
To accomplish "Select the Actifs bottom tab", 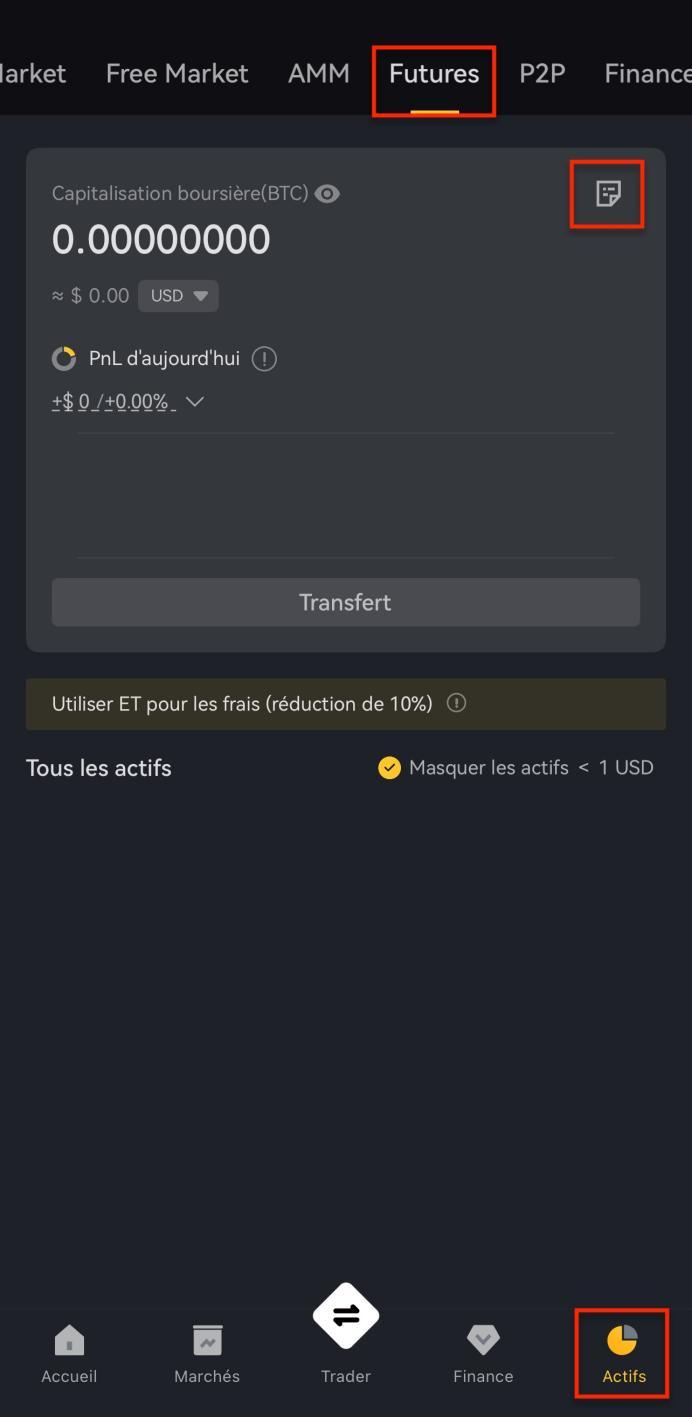I will [624, 1355].
